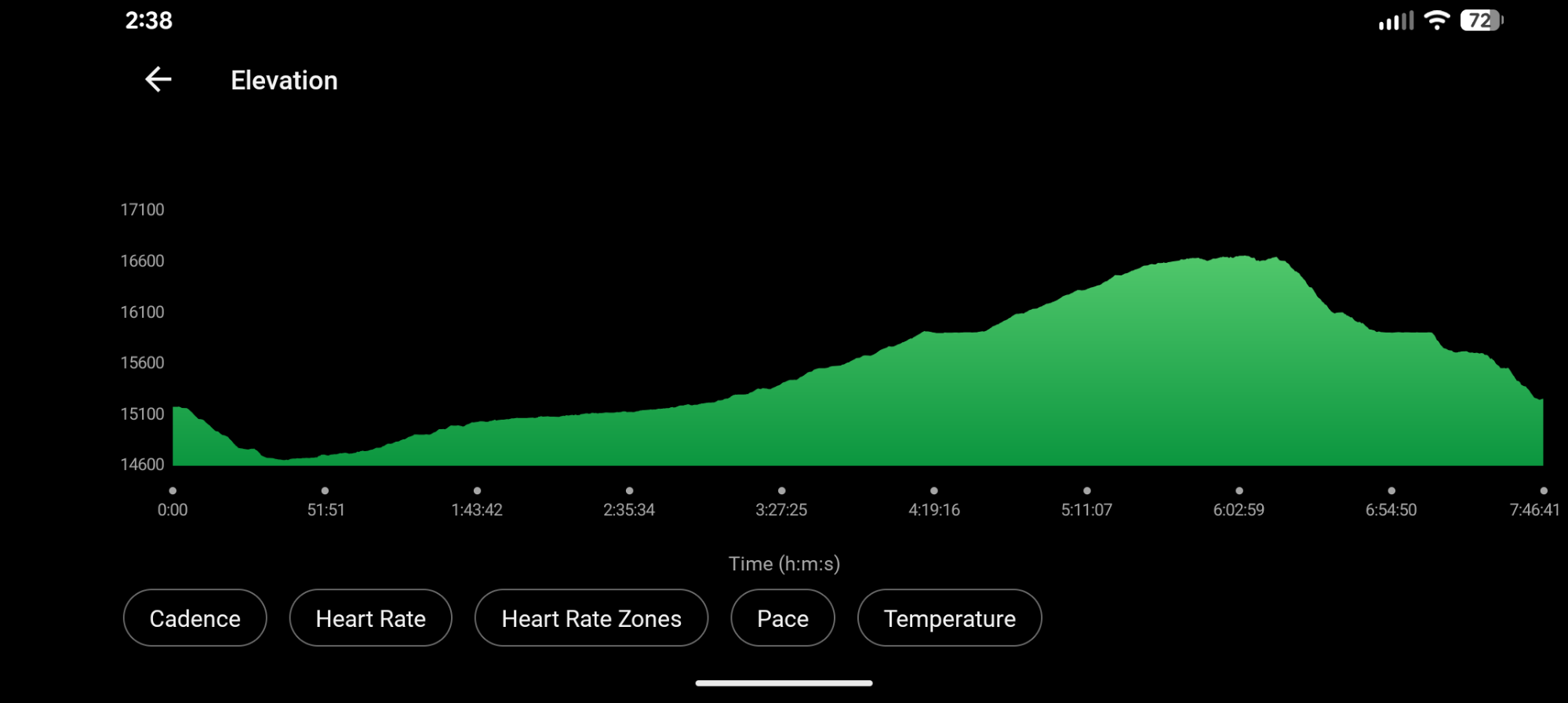
Task: Select the Temperature chip
Action: pyautogui.click(x=949, y=618)
